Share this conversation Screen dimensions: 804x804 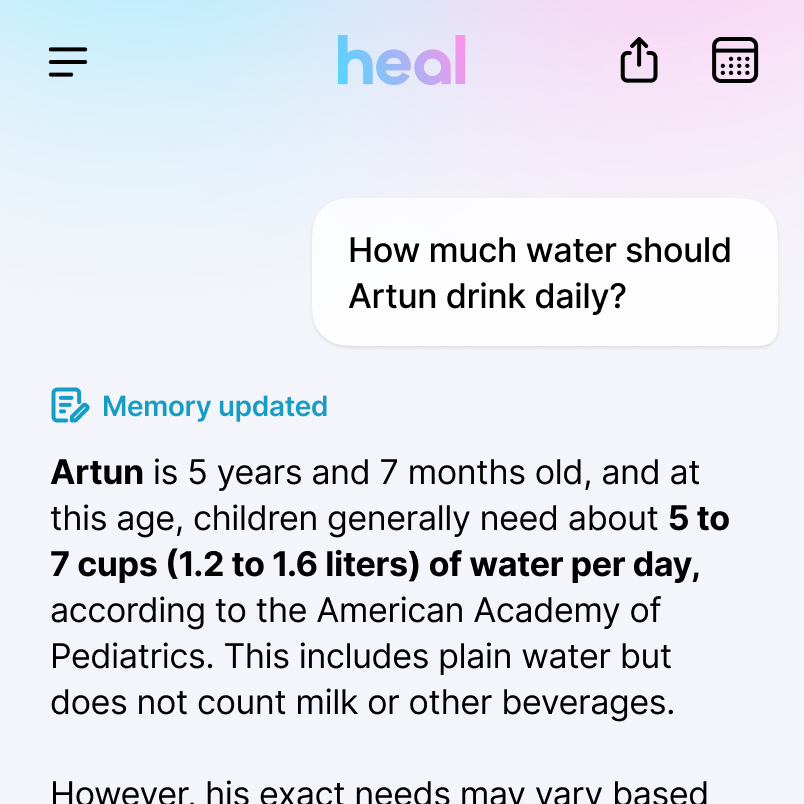click(639, 61)
